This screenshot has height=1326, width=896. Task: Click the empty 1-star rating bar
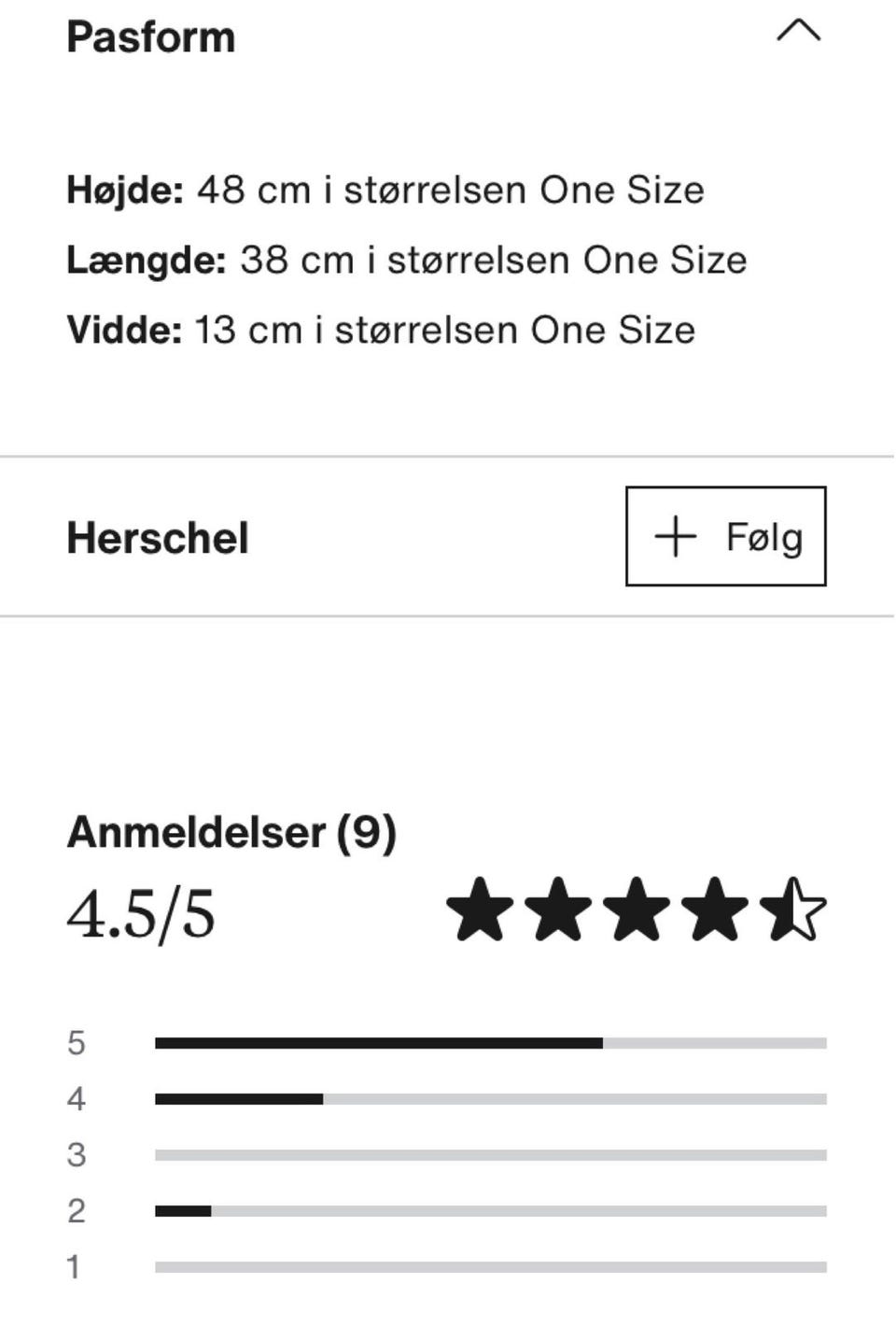click(x=490, y=1267)
